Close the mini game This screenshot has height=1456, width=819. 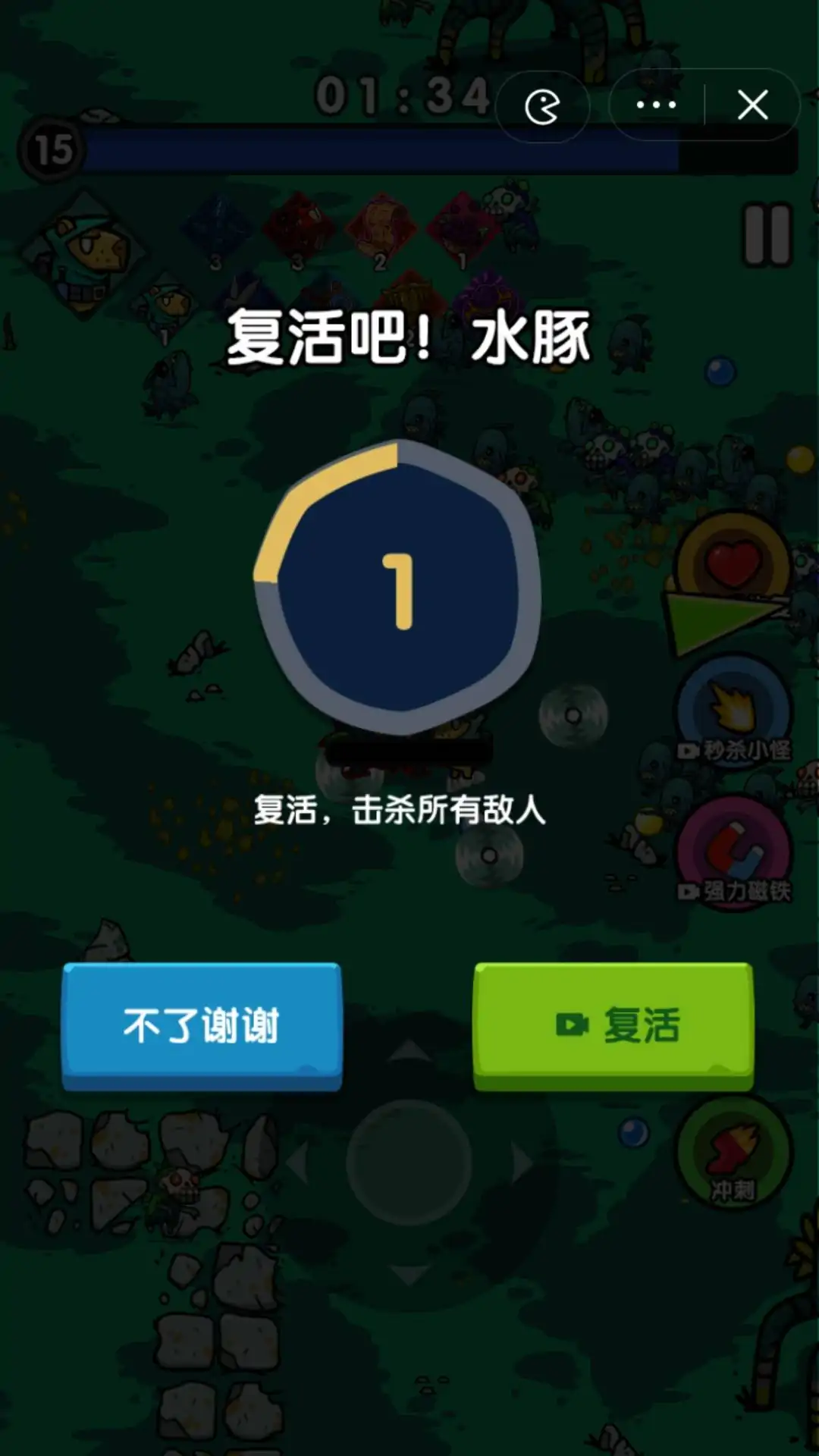(x=752, y=105)
